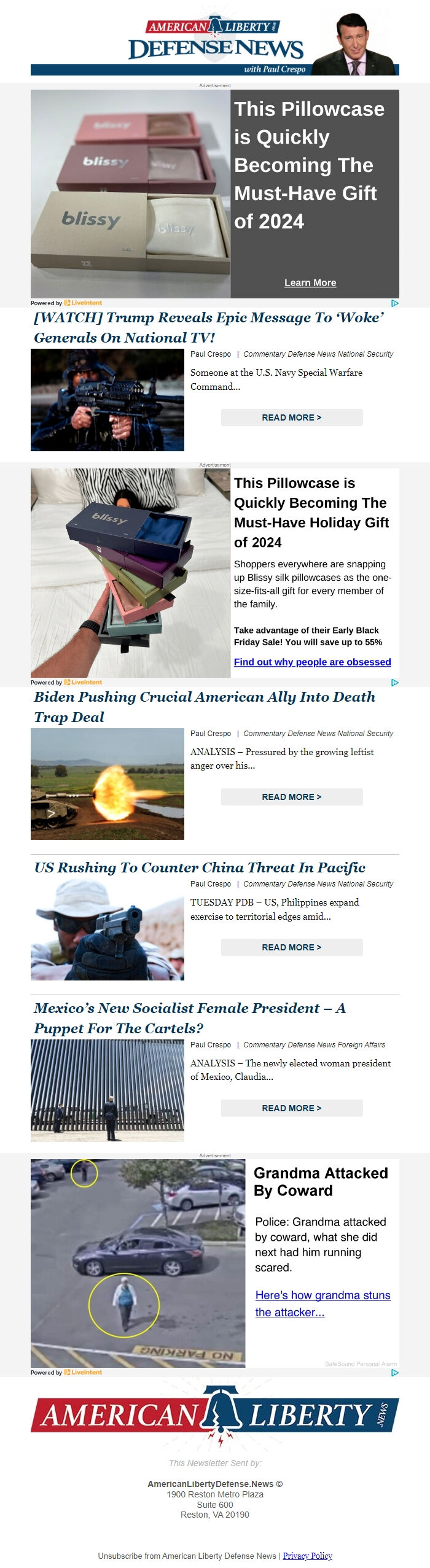The width and height of the screenshot is (430, 1568).
Task: Open Mexico's New Socialist Female President headline
Action: [189, 1018]
